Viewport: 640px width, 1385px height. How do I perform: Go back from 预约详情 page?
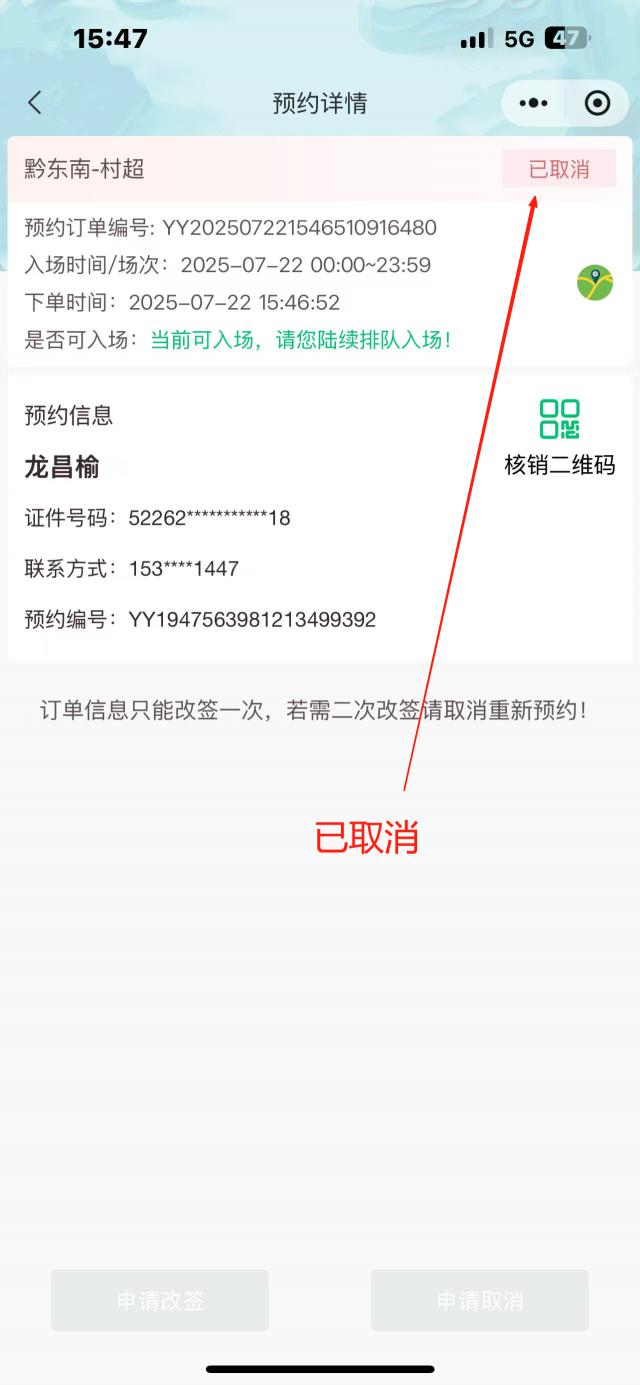pyautogui.click(x=35, y=103)
